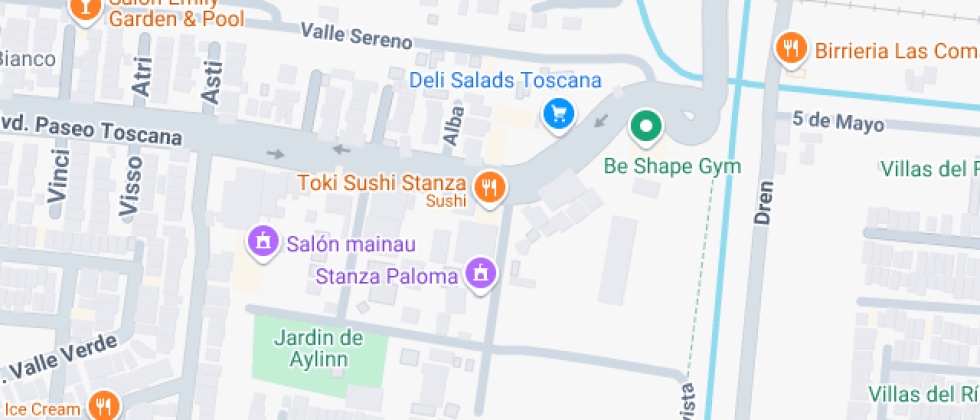Open the Salón mainau place pin
The height and width of the screenshot is (420, 980).
click(263, 240)
